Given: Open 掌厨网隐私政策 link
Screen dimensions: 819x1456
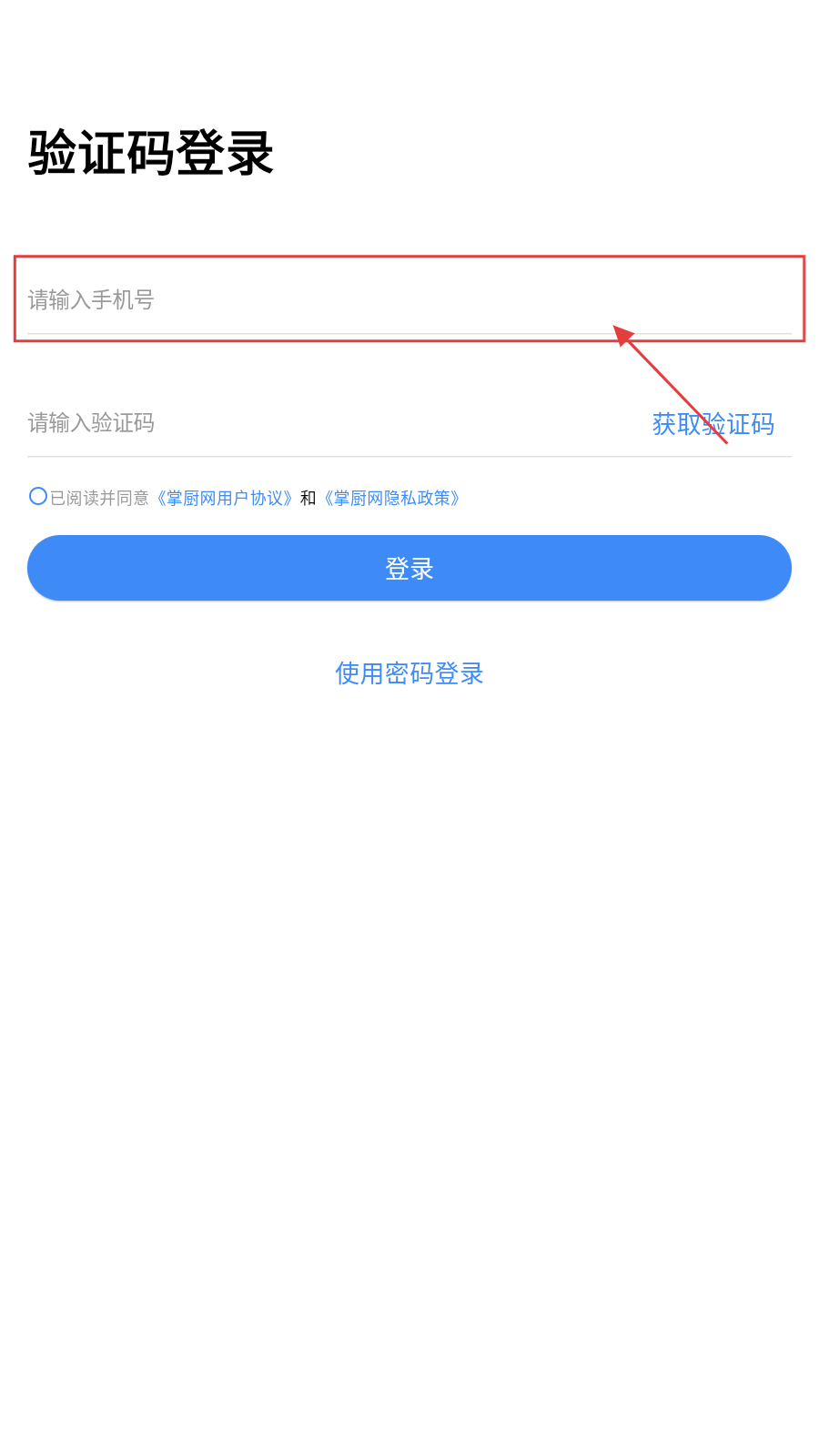Looking at the screenshot, I should pyautogui.click(x=392, y=498).
